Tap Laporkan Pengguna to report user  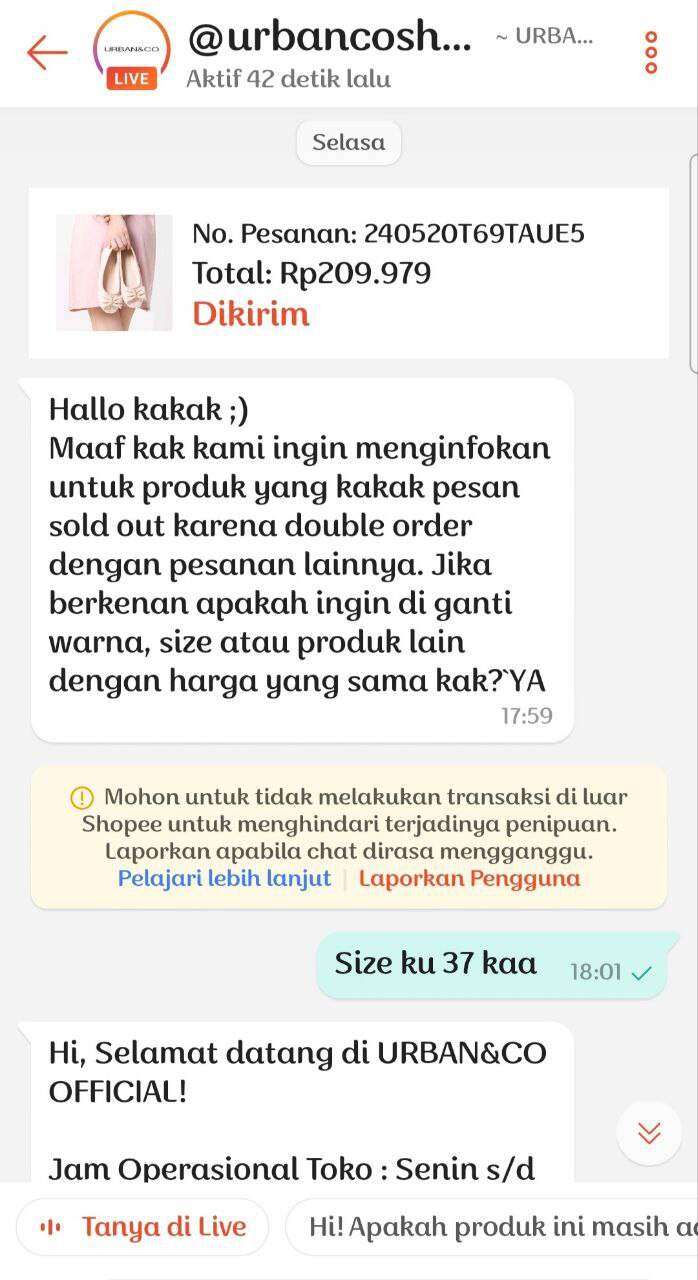[469, 879]
